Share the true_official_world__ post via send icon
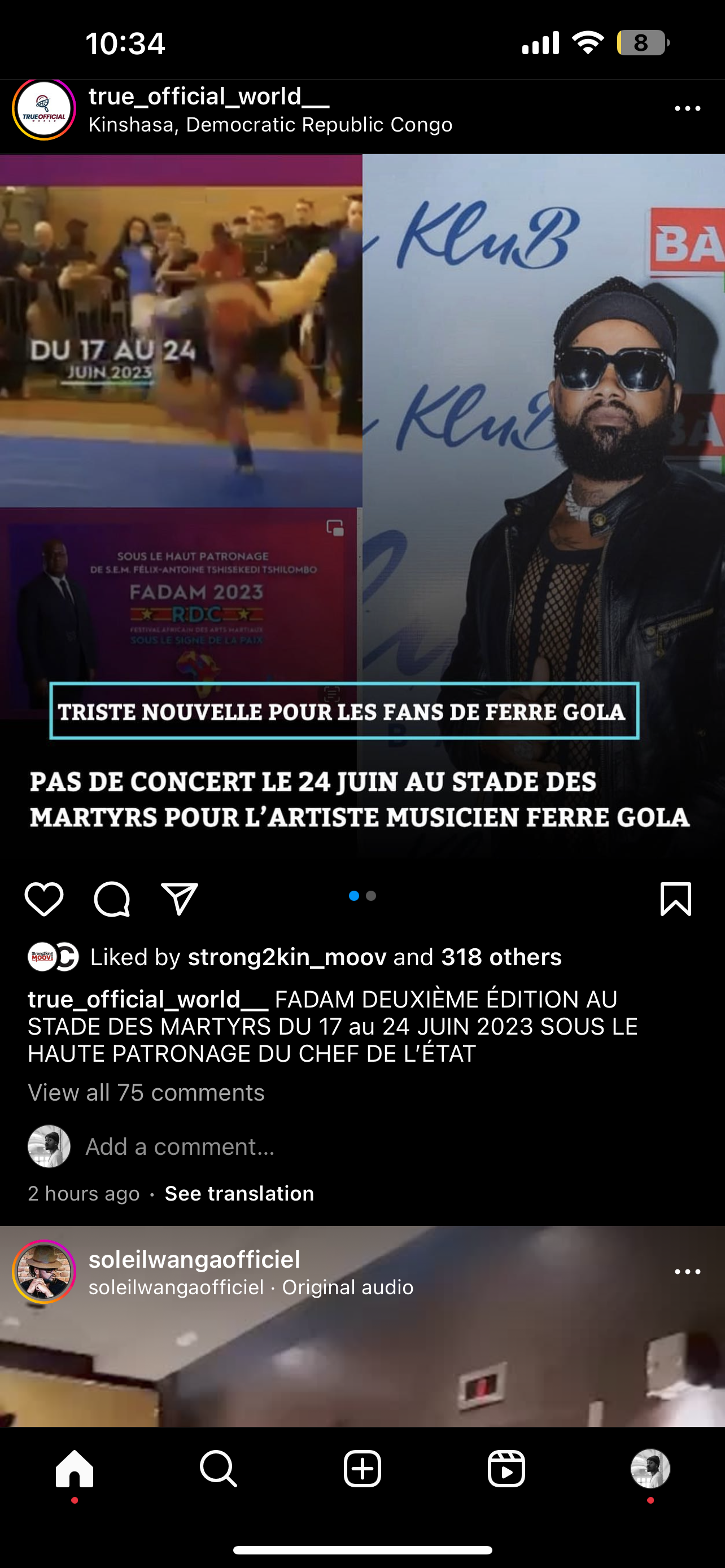 coord(180,899)
